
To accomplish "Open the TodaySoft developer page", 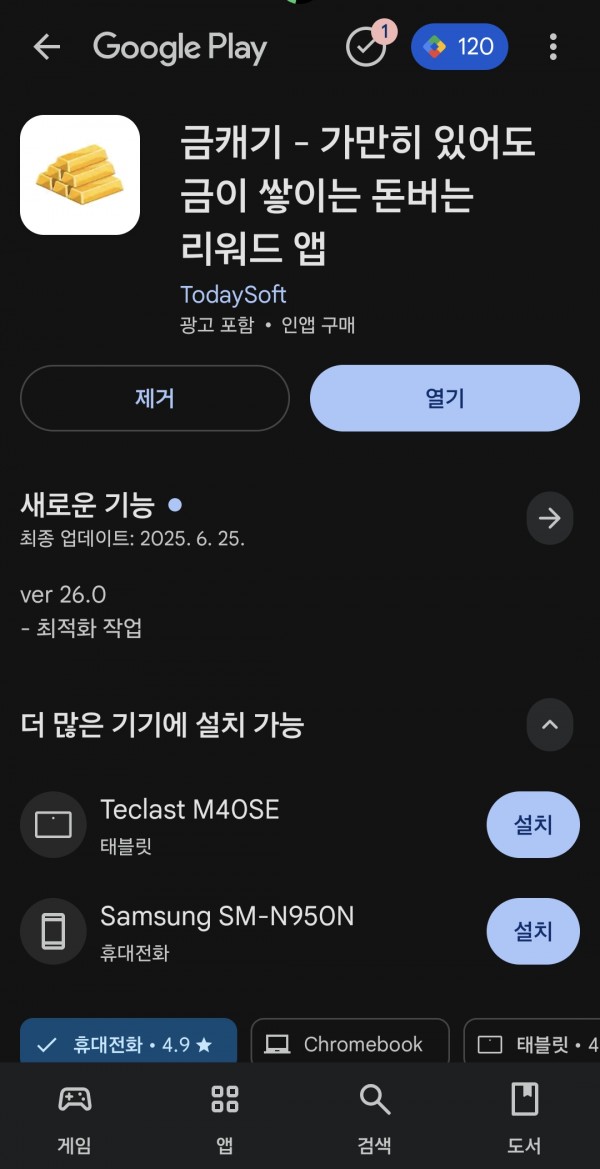I will tap(233, 294).
